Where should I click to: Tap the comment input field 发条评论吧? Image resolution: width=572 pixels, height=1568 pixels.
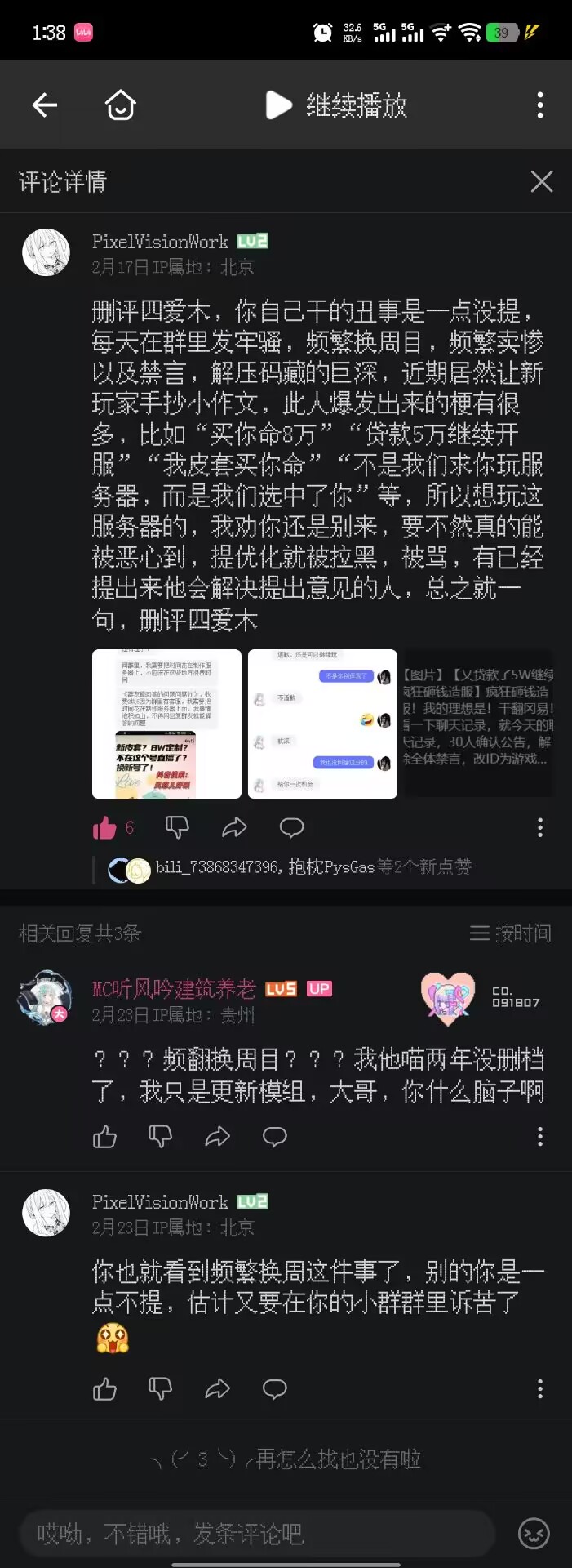pyautogui.click(x=257, y=1534)
